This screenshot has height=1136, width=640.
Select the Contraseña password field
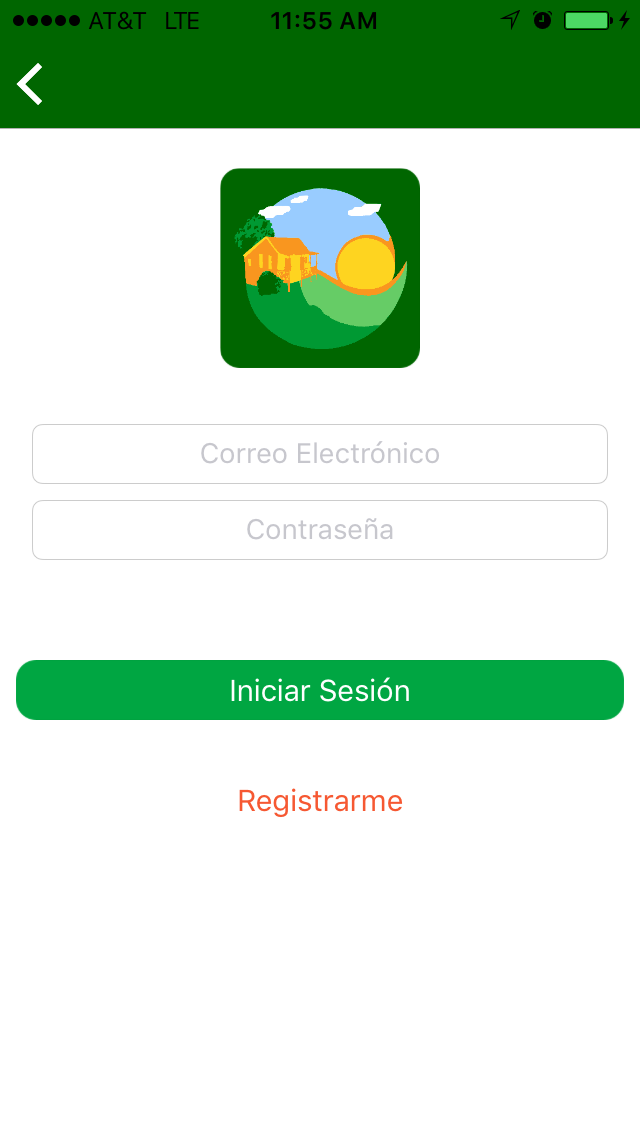click(x=320, y=530)
